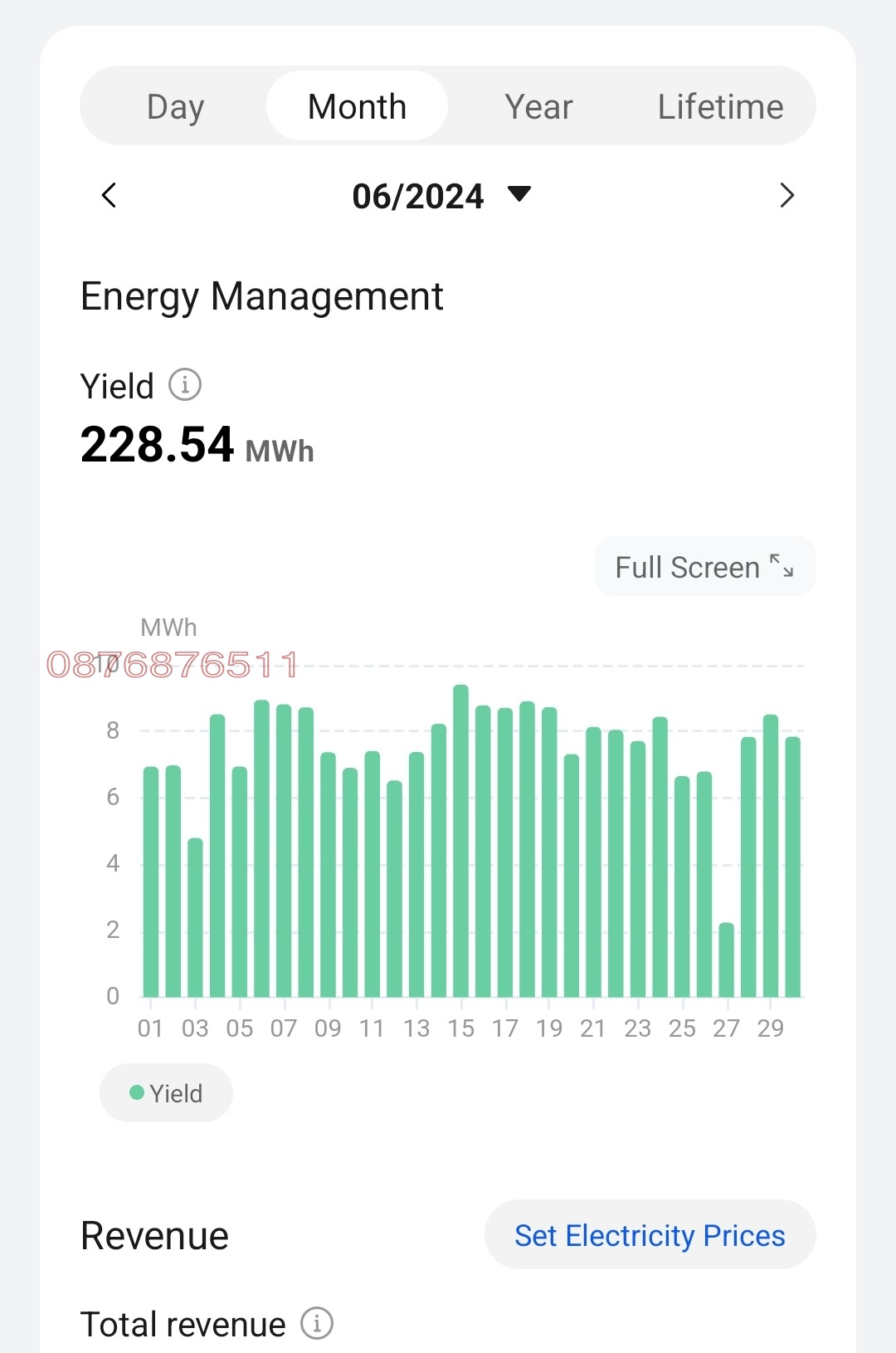896x1353 pixels.
Task: Show info about Total revenue
Action: [x=317, y=1323]
